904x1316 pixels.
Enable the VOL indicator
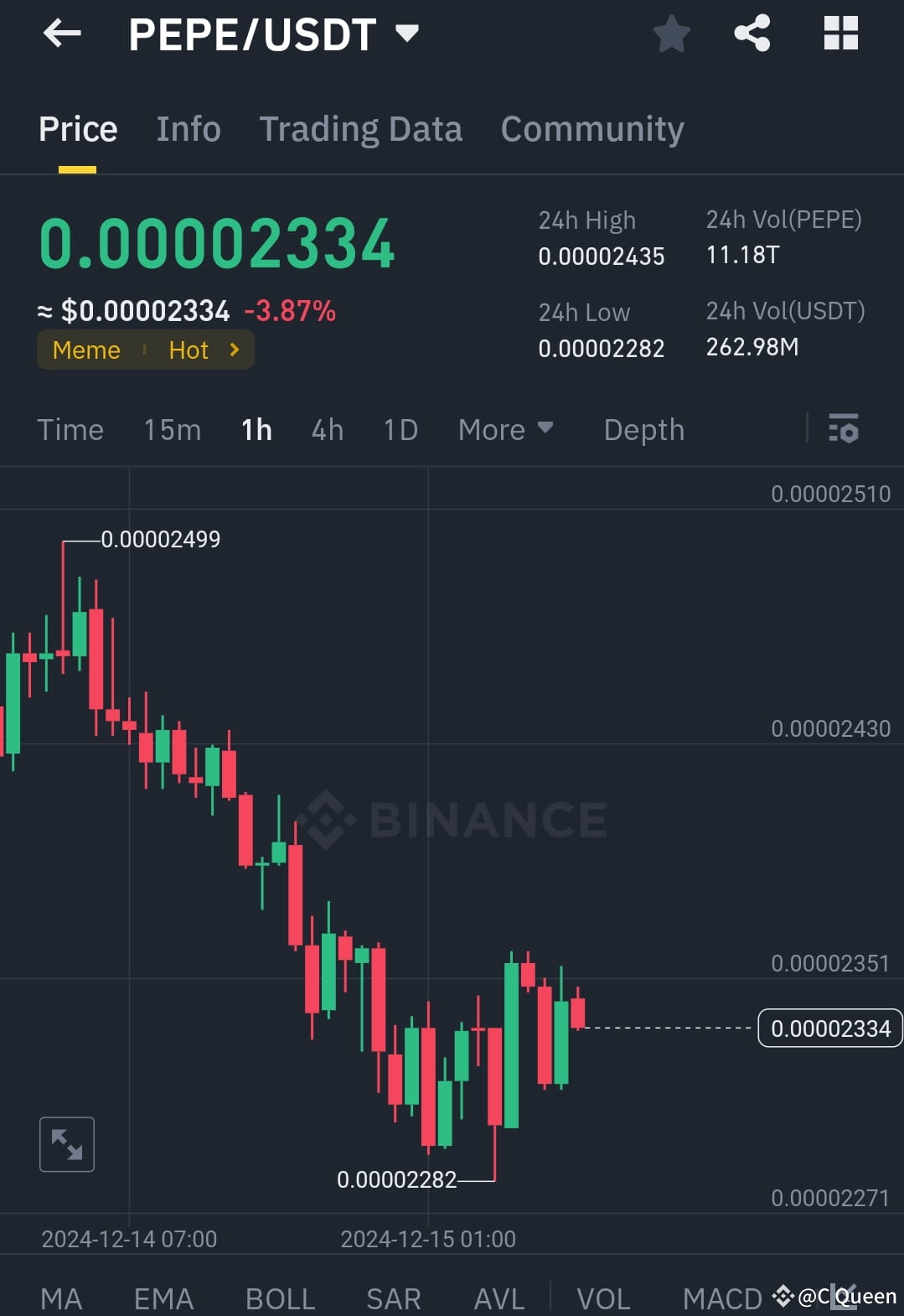pyautogui.click(x=603, y=1298)
